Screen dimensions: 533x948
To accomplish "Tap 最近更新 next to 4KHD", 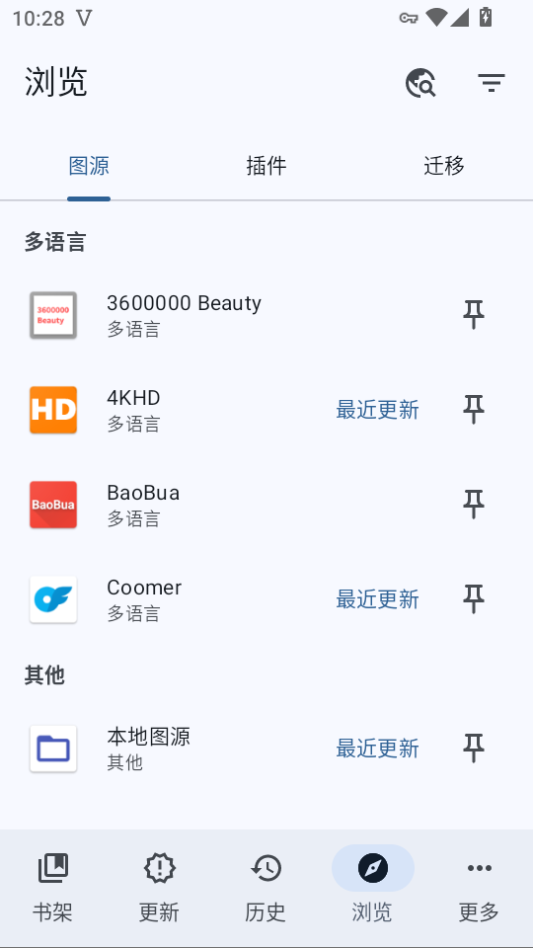I will [377, 410].
